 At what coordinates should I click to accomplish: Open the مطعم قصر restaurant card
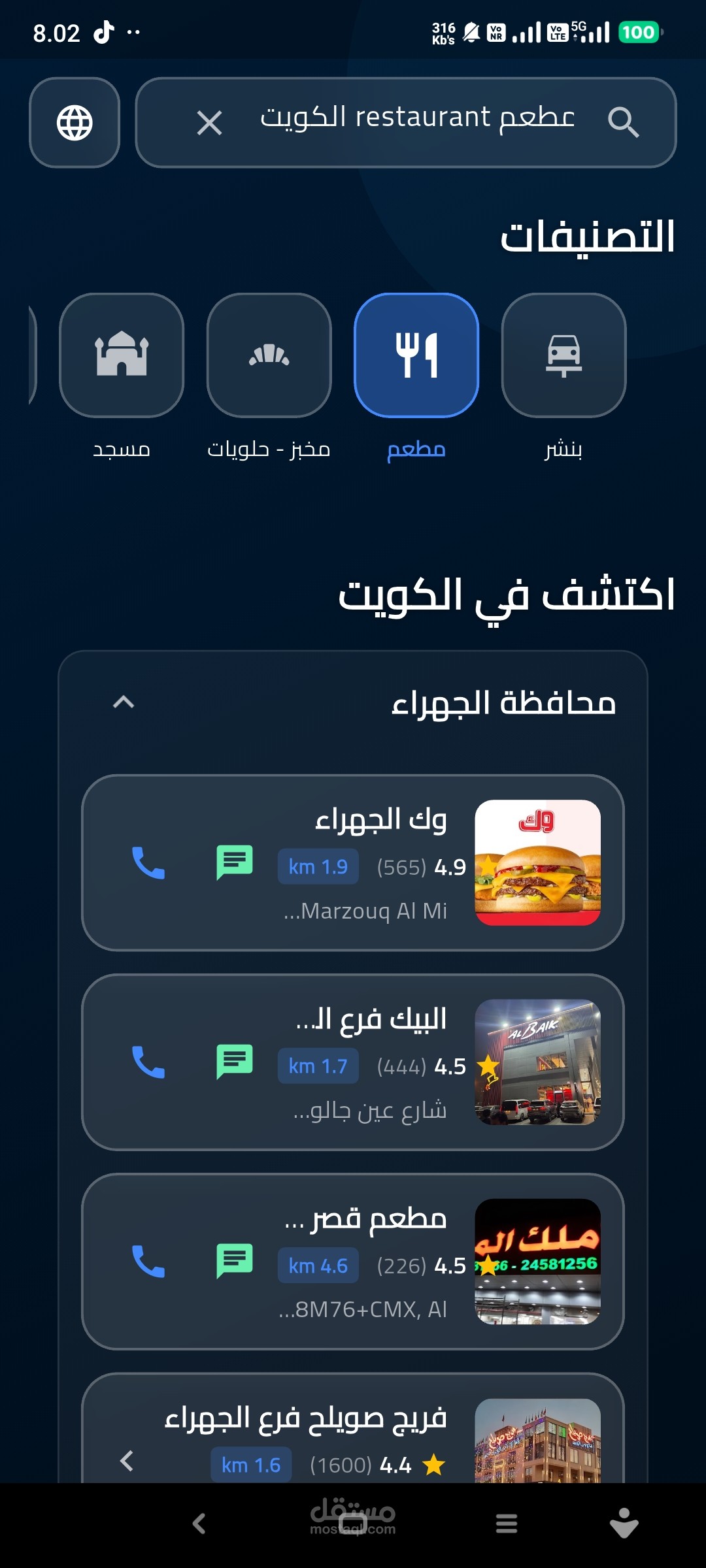coord(353,1262)
